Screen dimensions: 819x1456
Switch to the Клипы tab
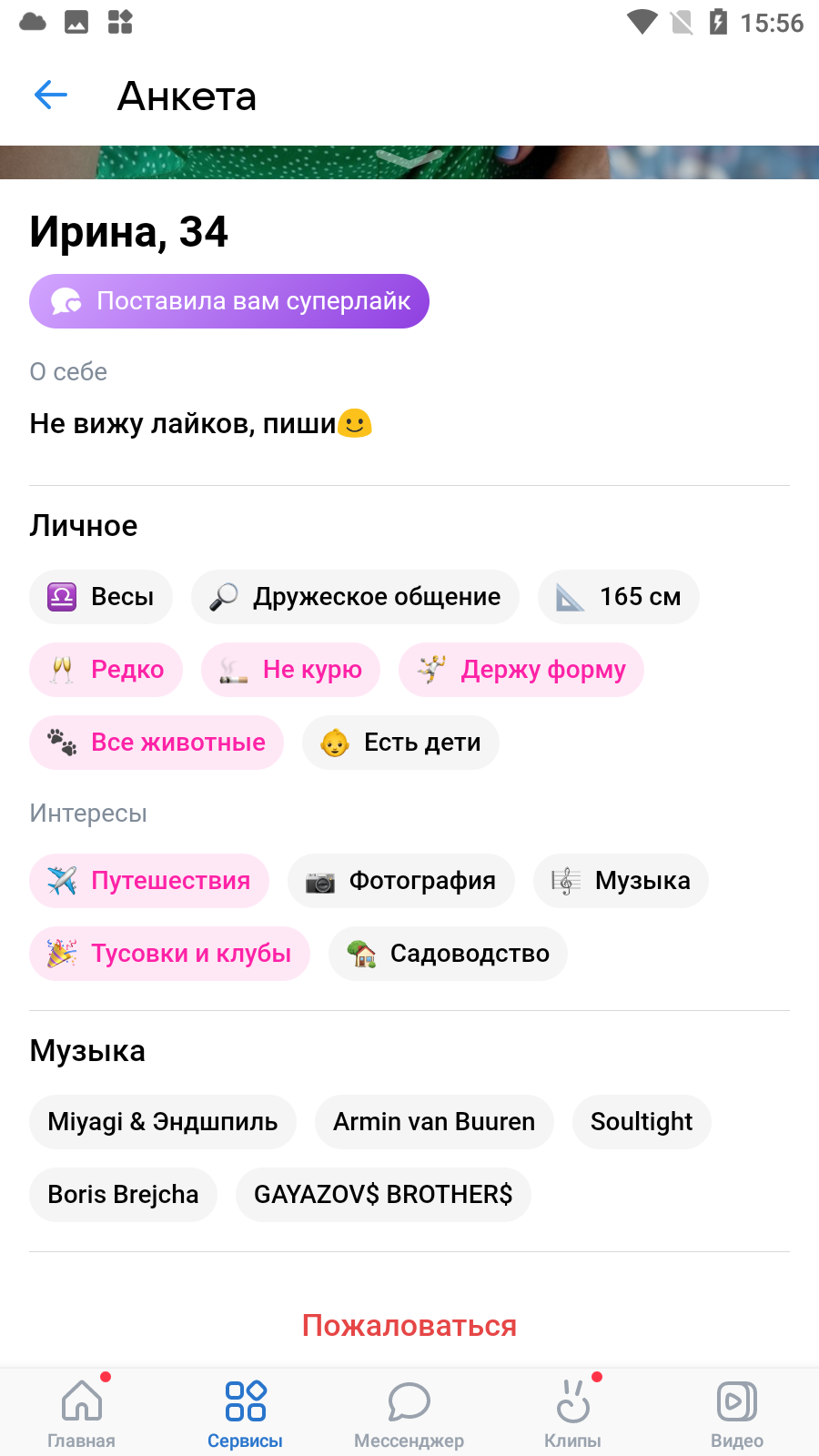click(573, 1413)
